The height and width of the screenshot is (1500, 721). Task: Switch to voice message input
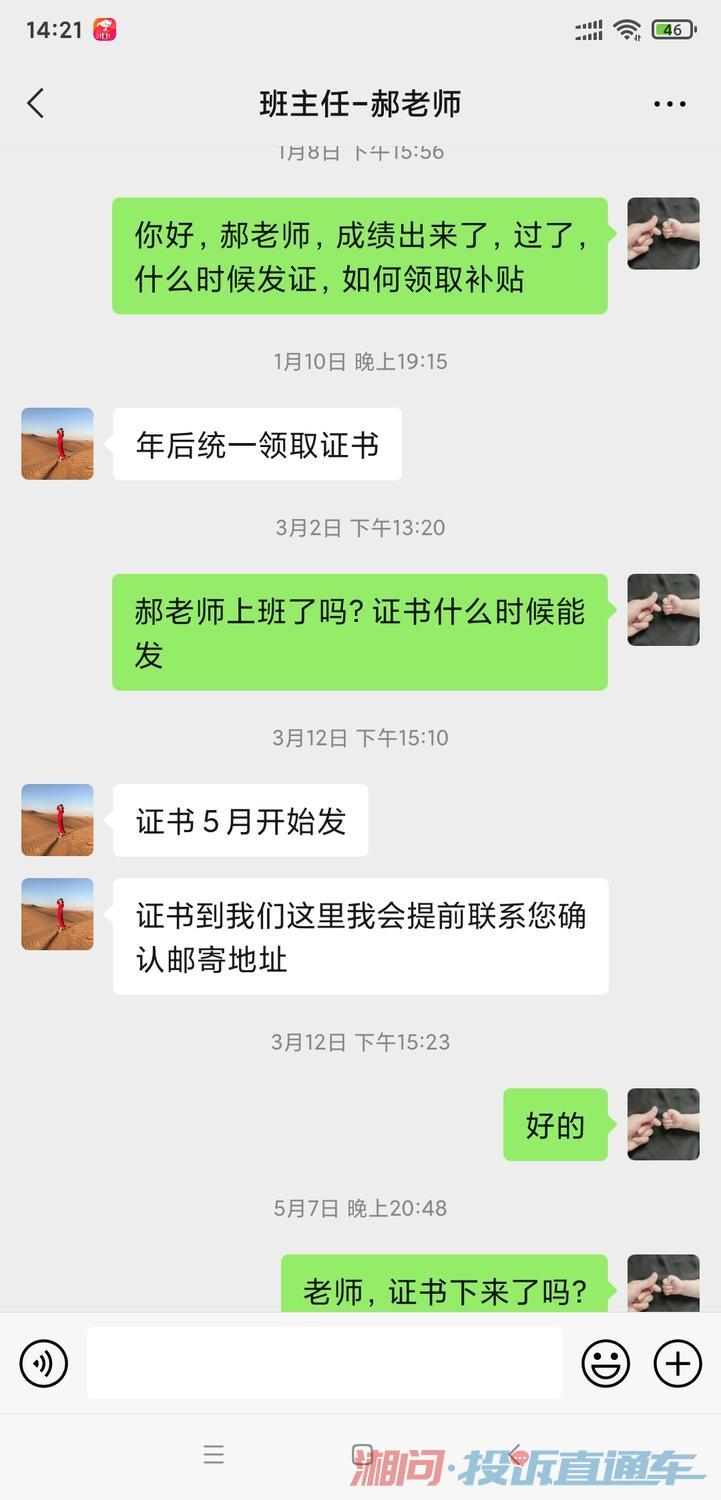coord(44,1363)
